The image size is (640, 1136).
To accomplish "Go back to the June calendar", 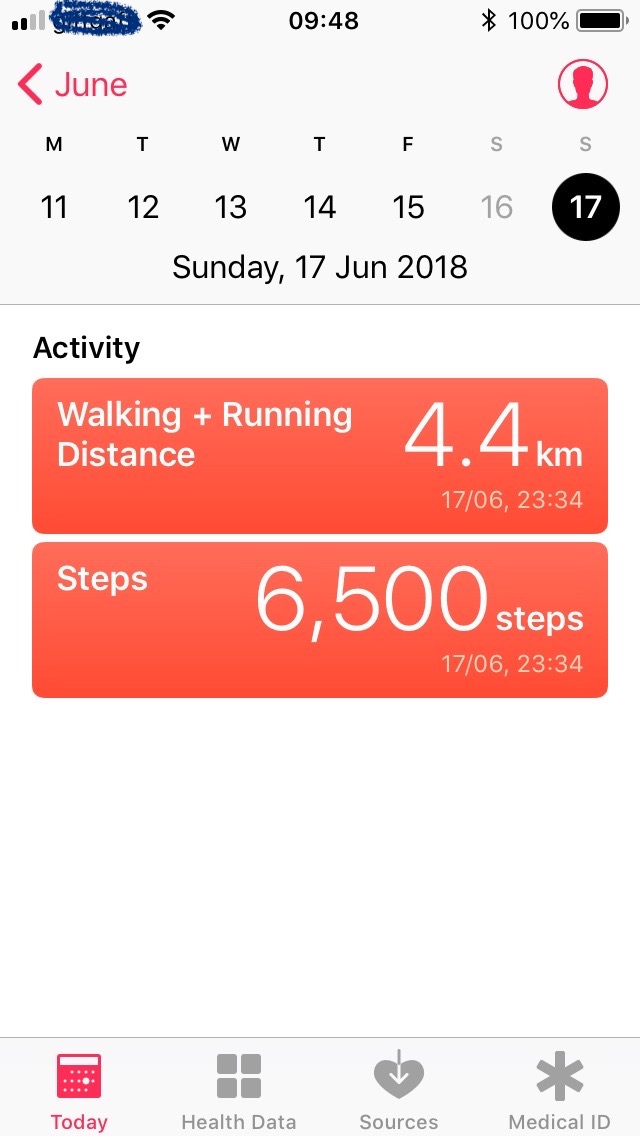I will [73, 85].
